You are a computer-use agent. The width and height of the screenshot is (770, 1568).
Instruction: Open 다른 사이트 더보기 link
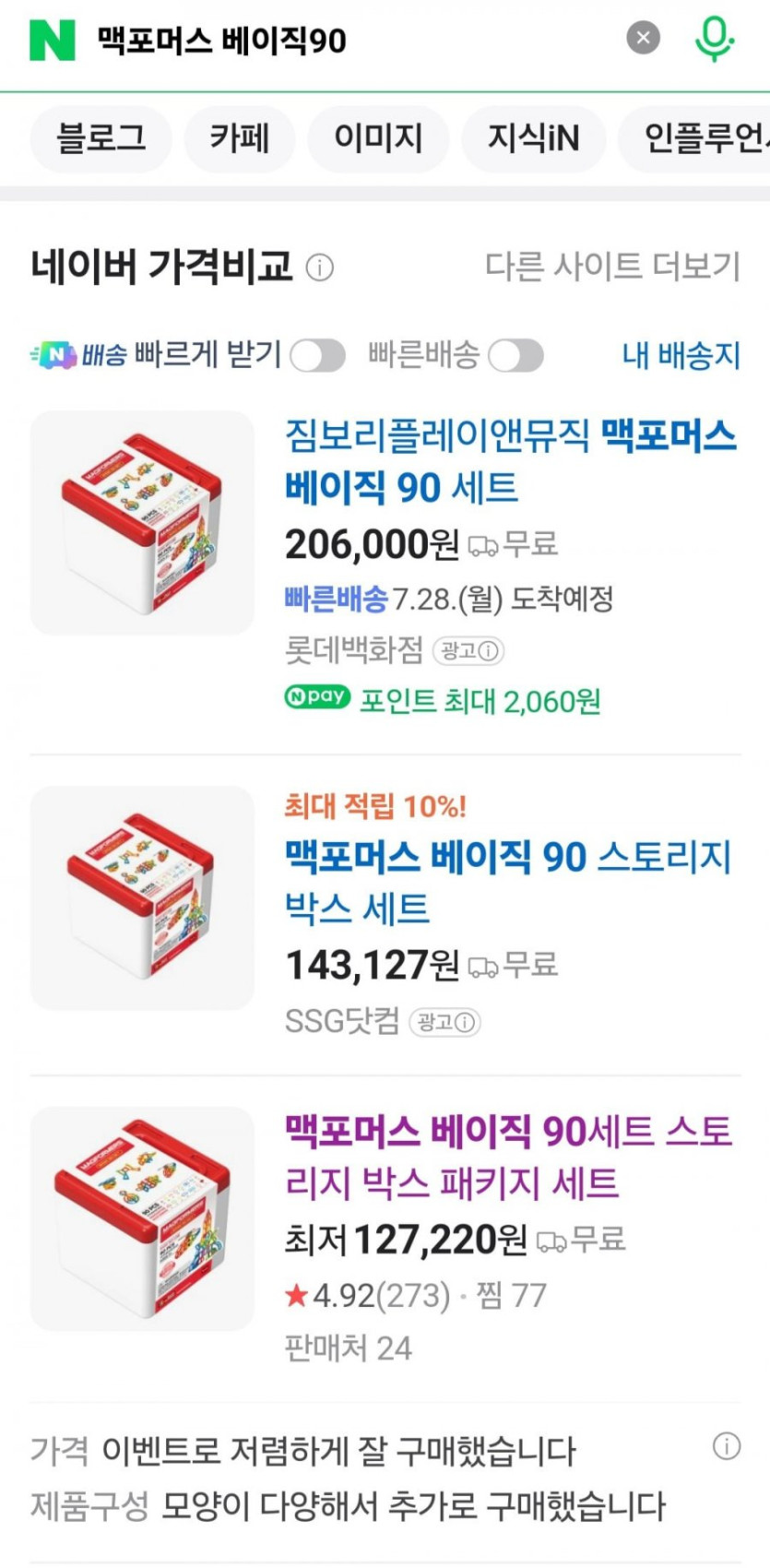[612, 267]
